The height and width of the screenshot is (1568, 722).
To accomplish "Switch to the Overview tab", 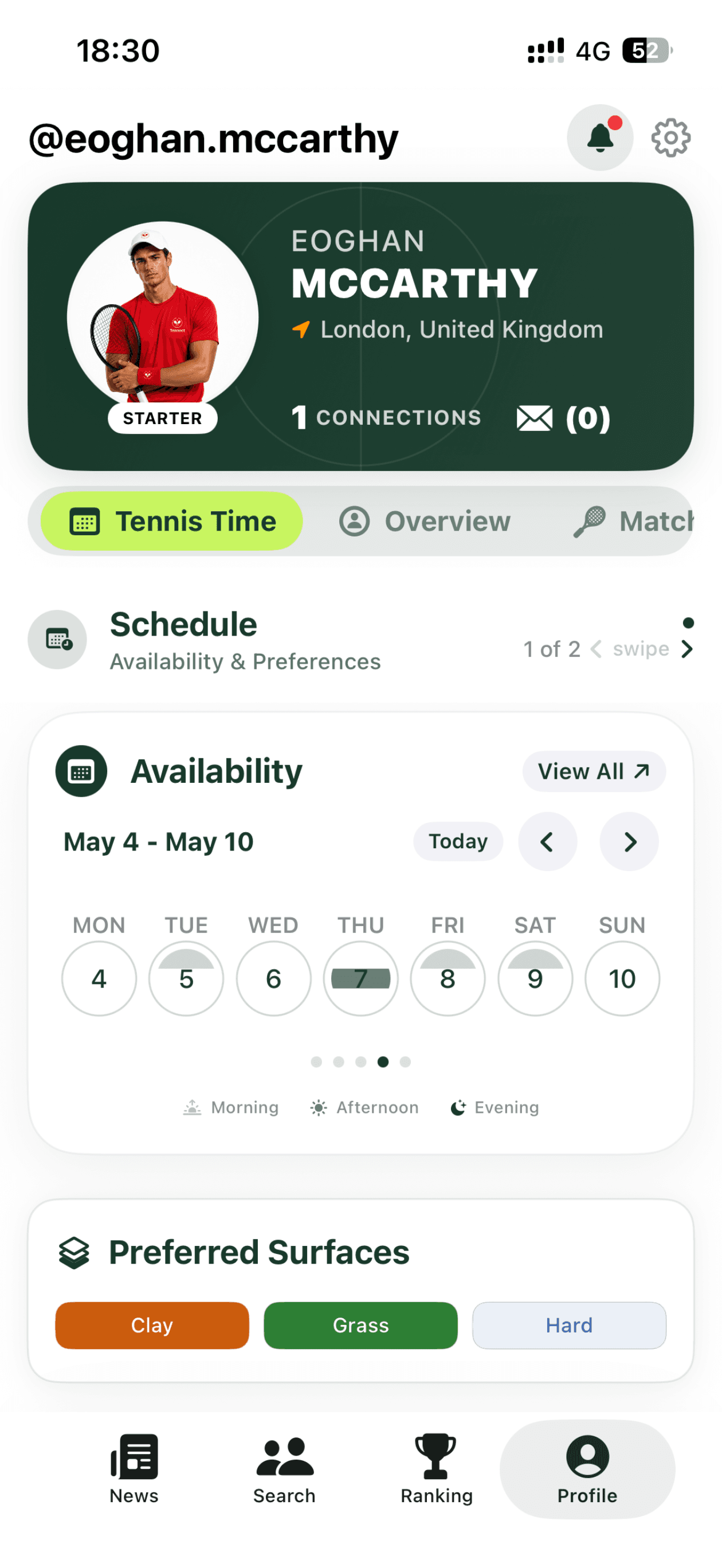I will pyautogui.click(x=424, y=522).
